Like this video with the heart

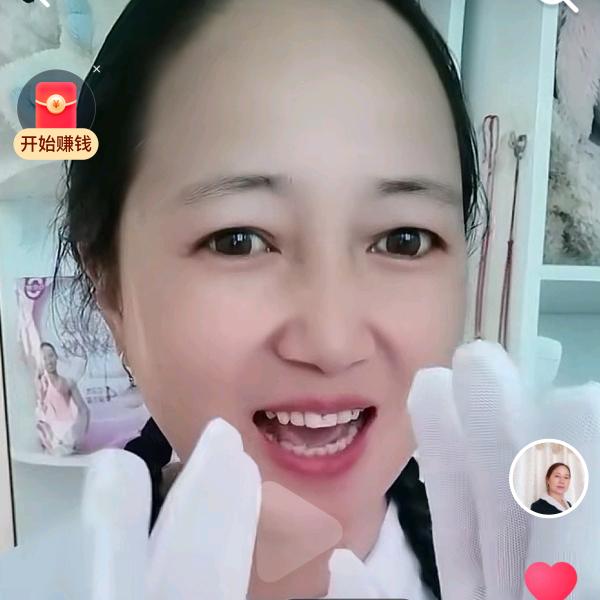[550, 581]
